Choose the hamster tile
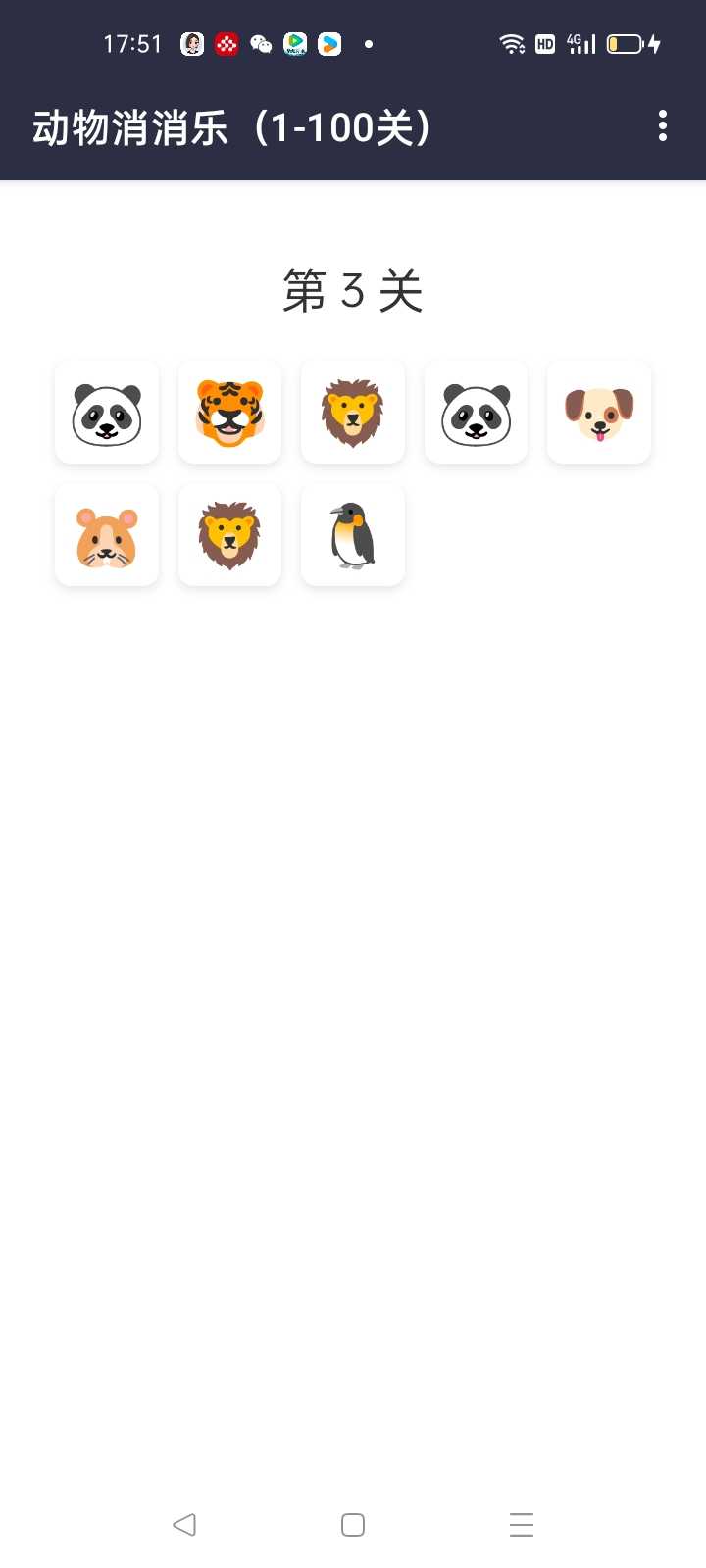706x1568 pixels. (x=107, y=535)
